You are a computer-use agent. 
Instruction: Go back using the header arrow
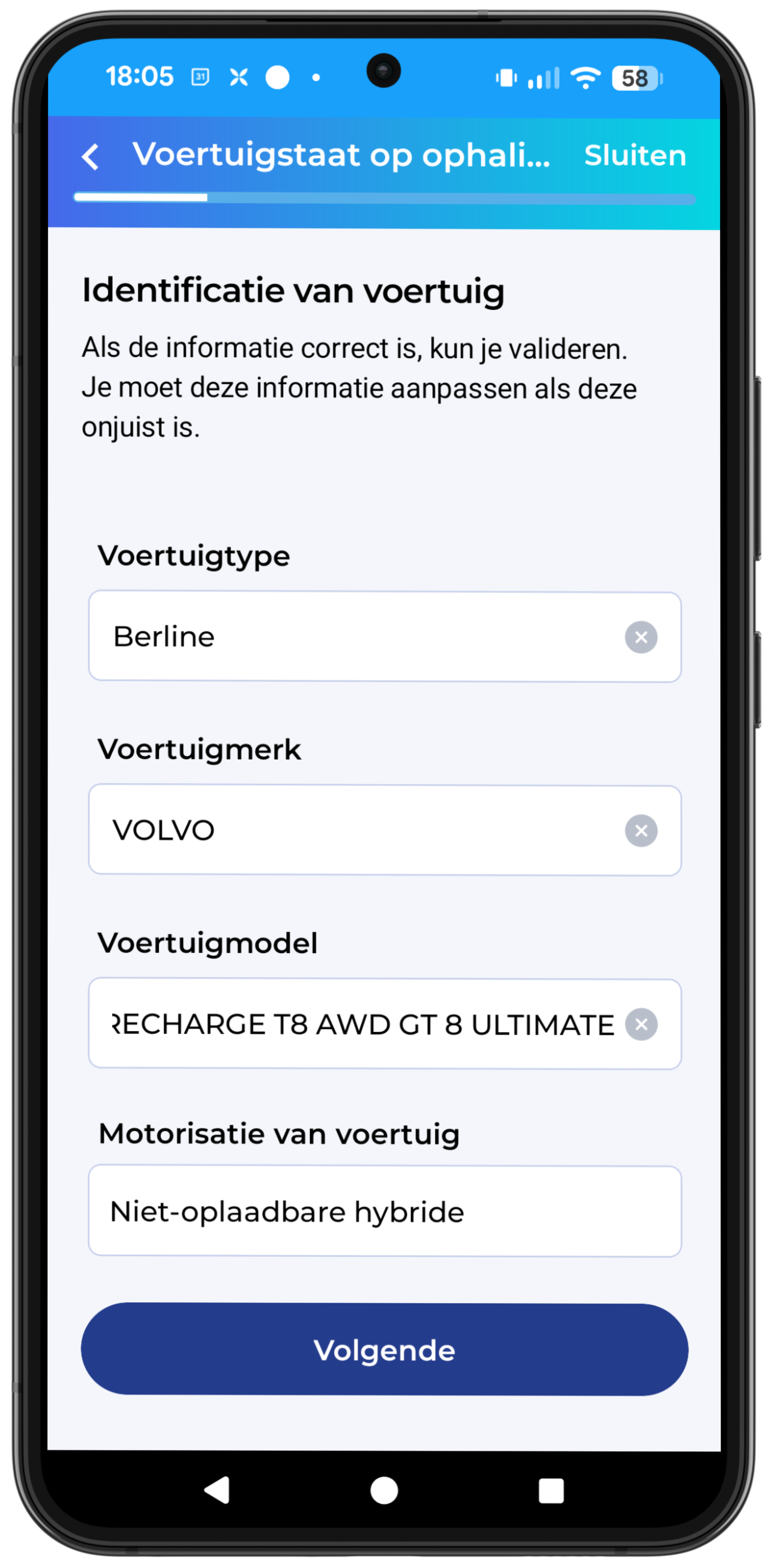click(91, 156)
